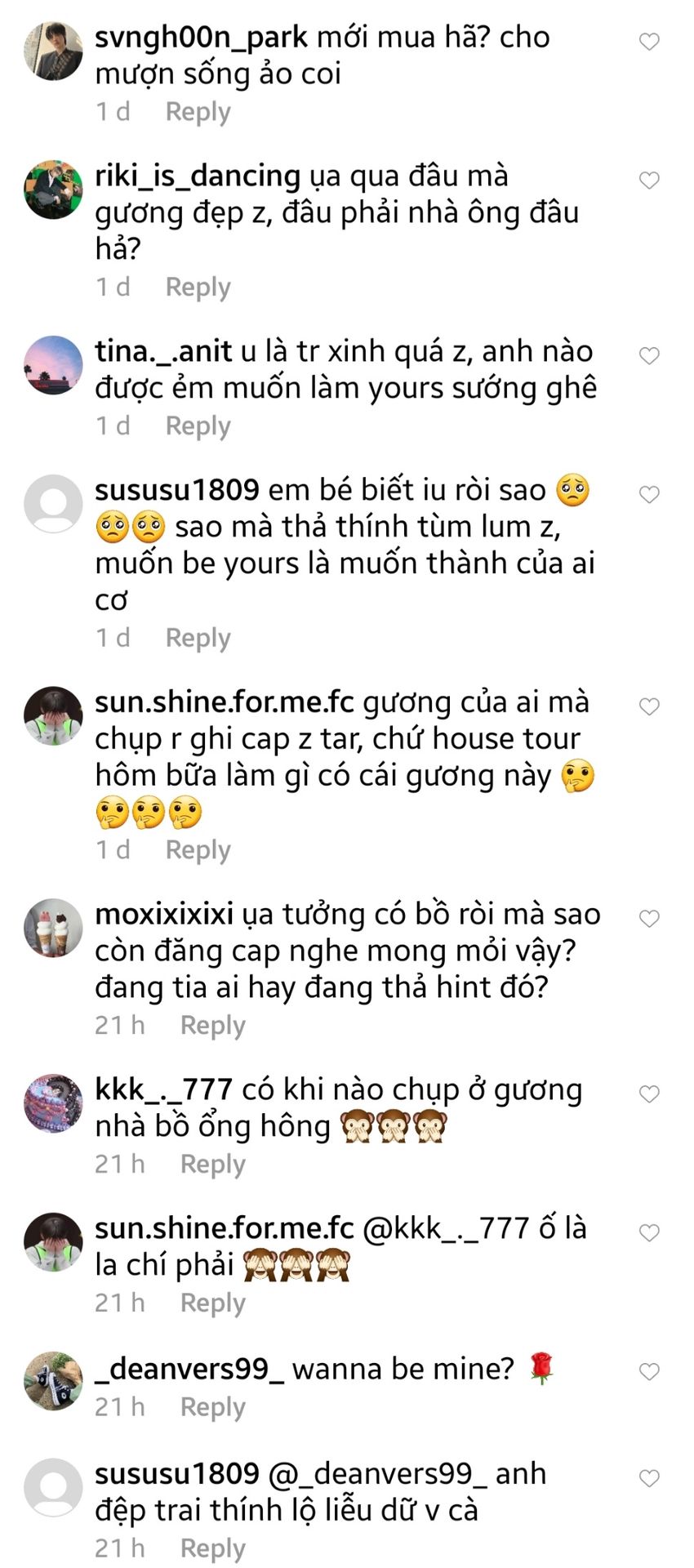
Task: Reply to sususu1809's em bé comment
Action: (198, 639)
